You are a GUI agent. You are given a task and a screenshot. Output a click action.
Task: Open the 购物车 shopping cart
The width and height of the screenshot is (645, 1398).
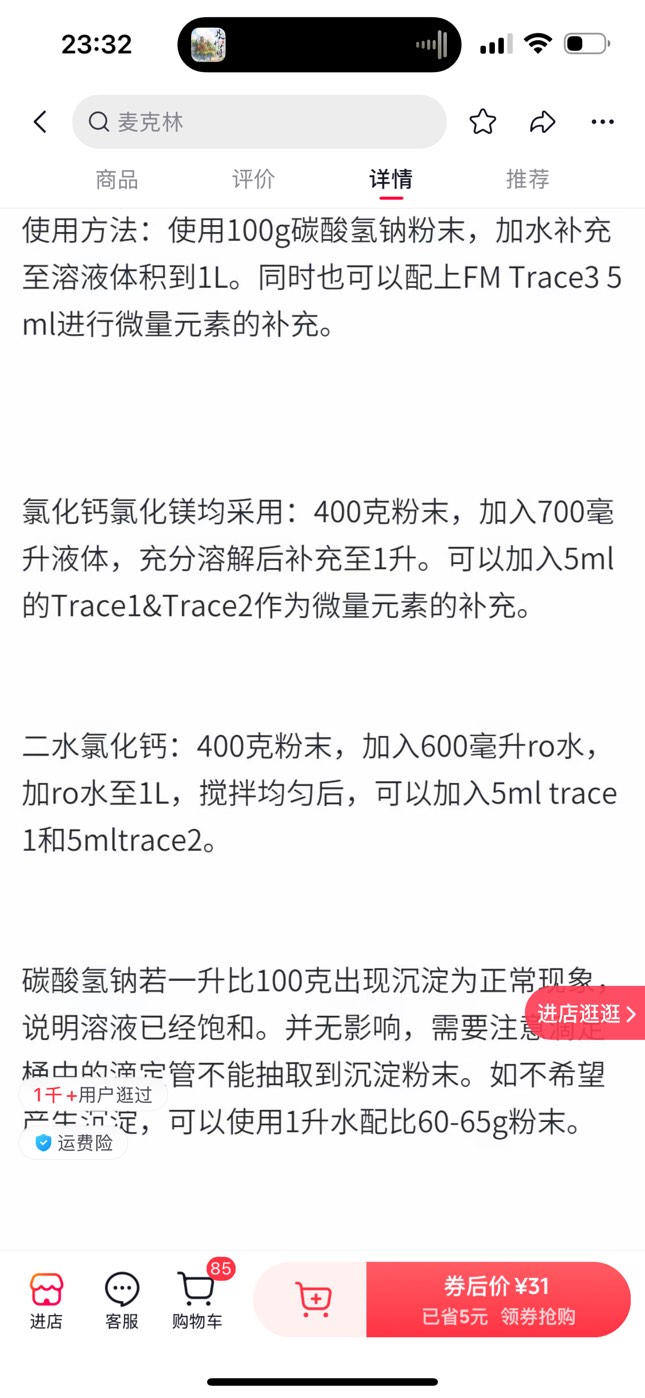tap(197, 1301)
